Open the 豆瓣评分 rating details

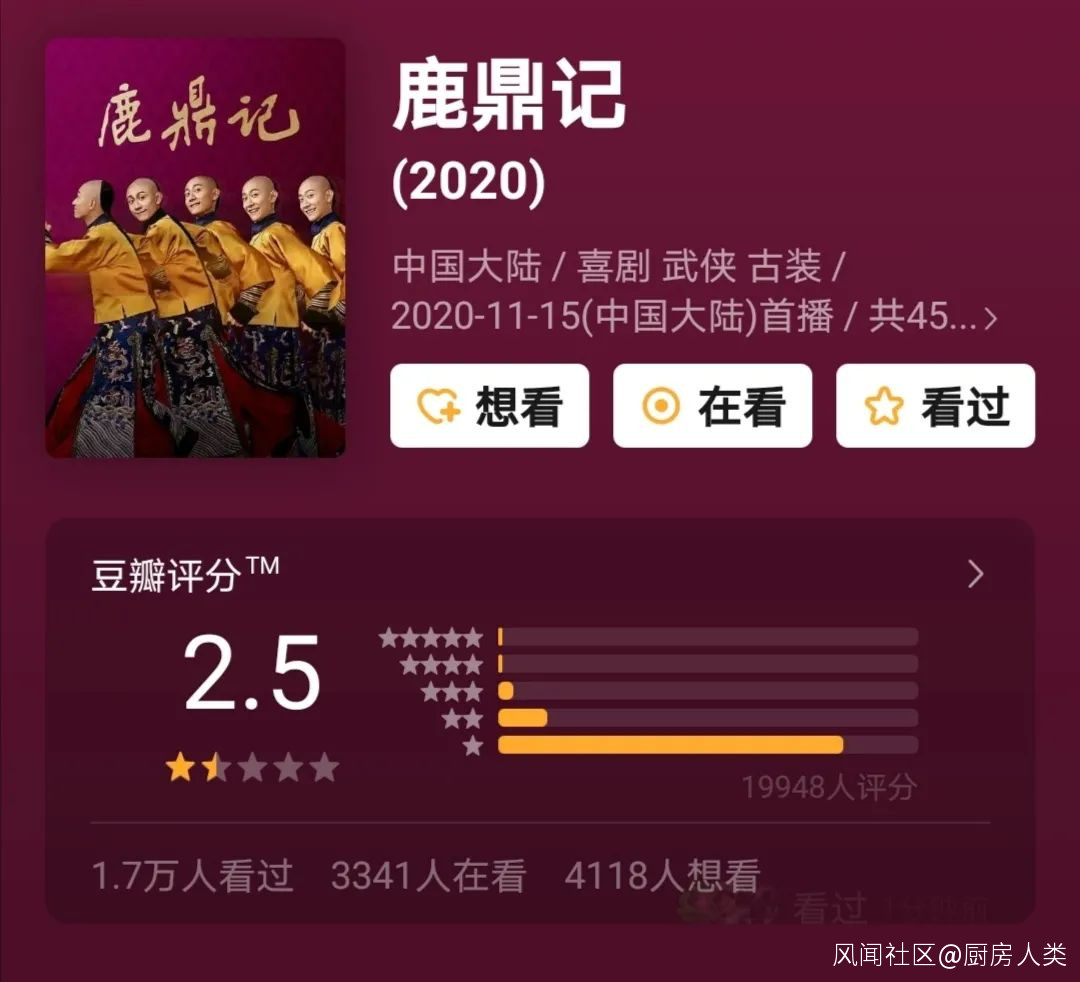click(x=976, y=574)
